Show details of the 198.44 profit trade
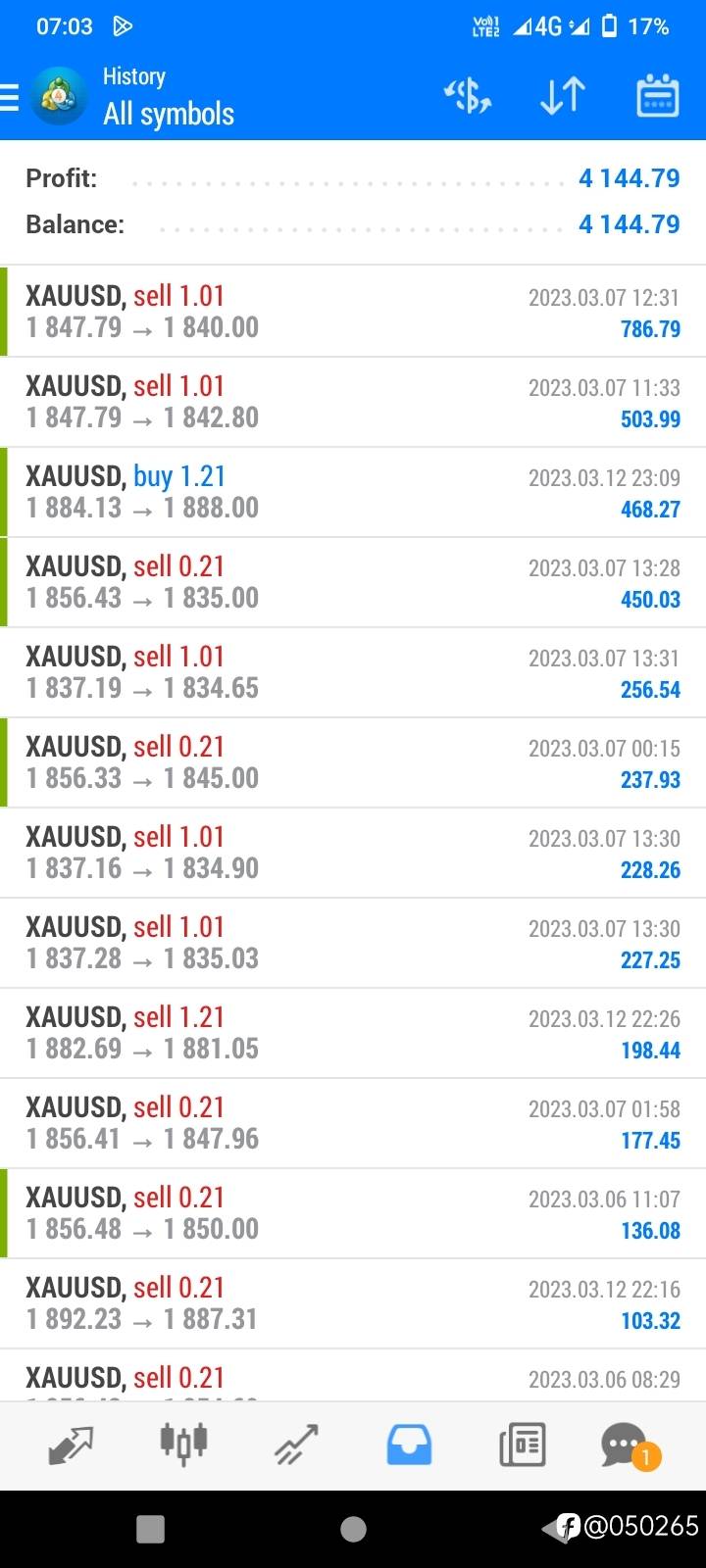The width and height of the screenshot is (706, 1568). tap(353, 1033)
